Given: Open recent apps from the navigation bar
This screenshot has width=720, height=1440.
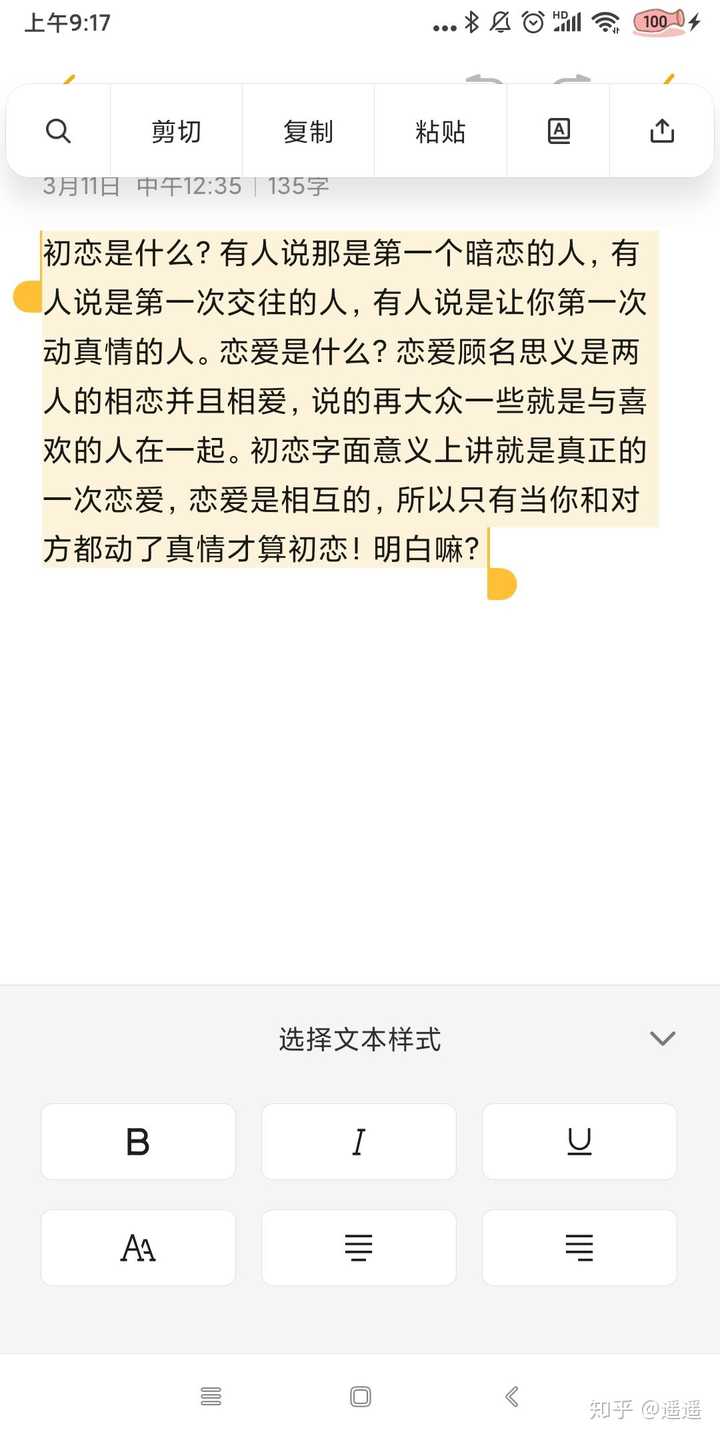Looking at the screenshot, I should tap(210, 1396).
